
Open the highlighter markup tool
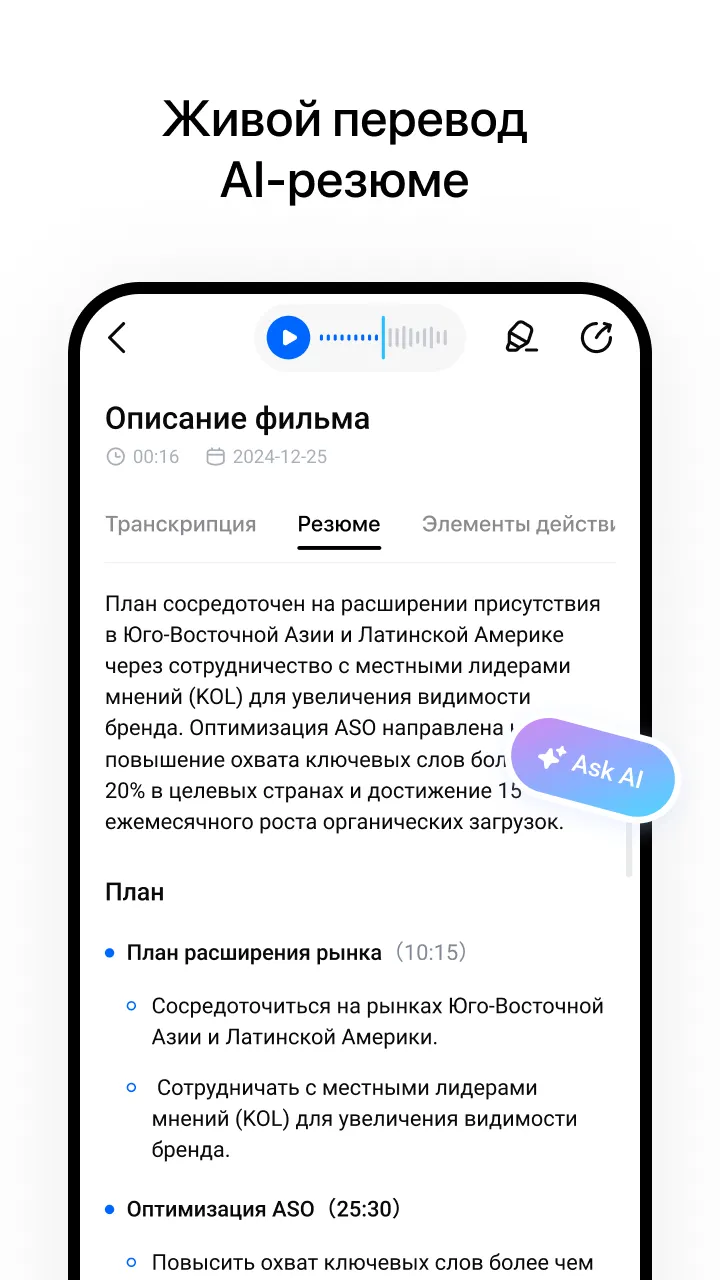pyautogui.click(x=520, y=338)
